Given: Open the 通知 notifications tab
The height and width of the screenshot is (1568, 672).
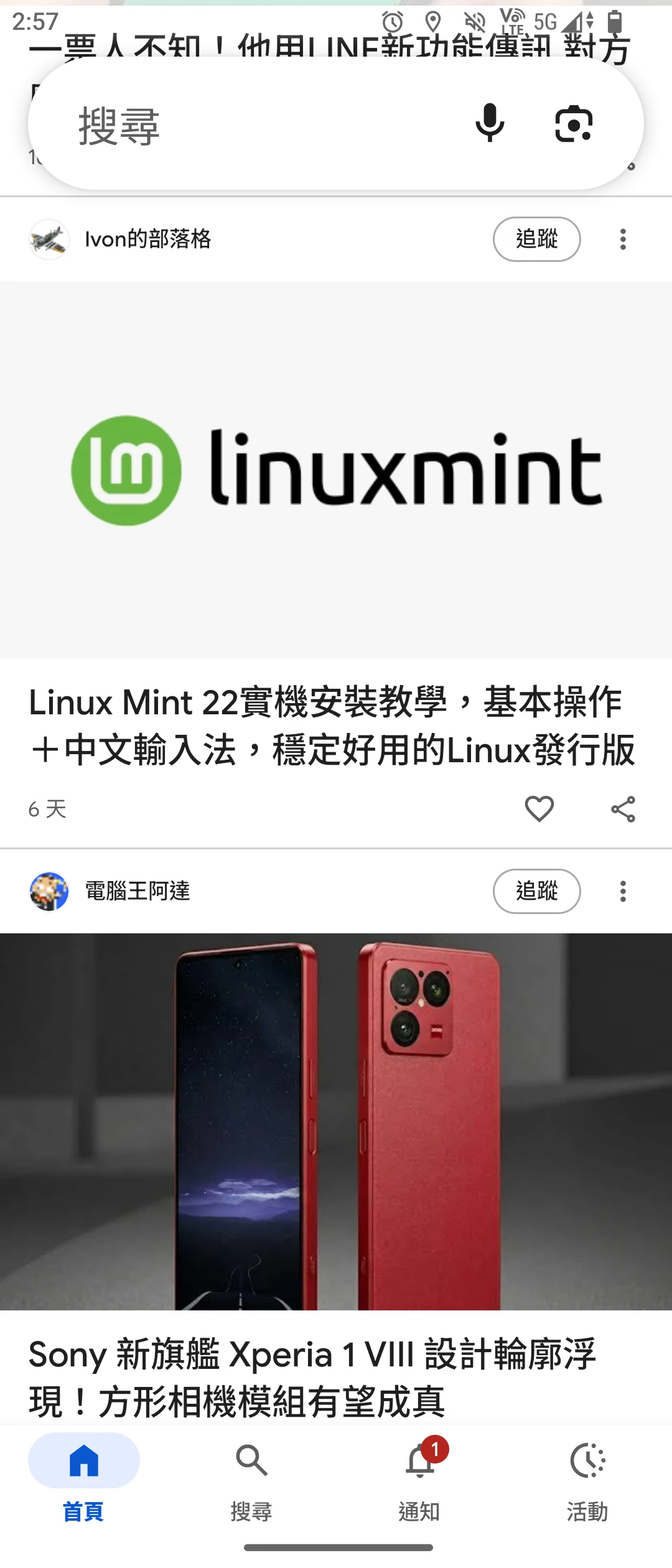Looking at the screenshot, I should point(420,1475).
